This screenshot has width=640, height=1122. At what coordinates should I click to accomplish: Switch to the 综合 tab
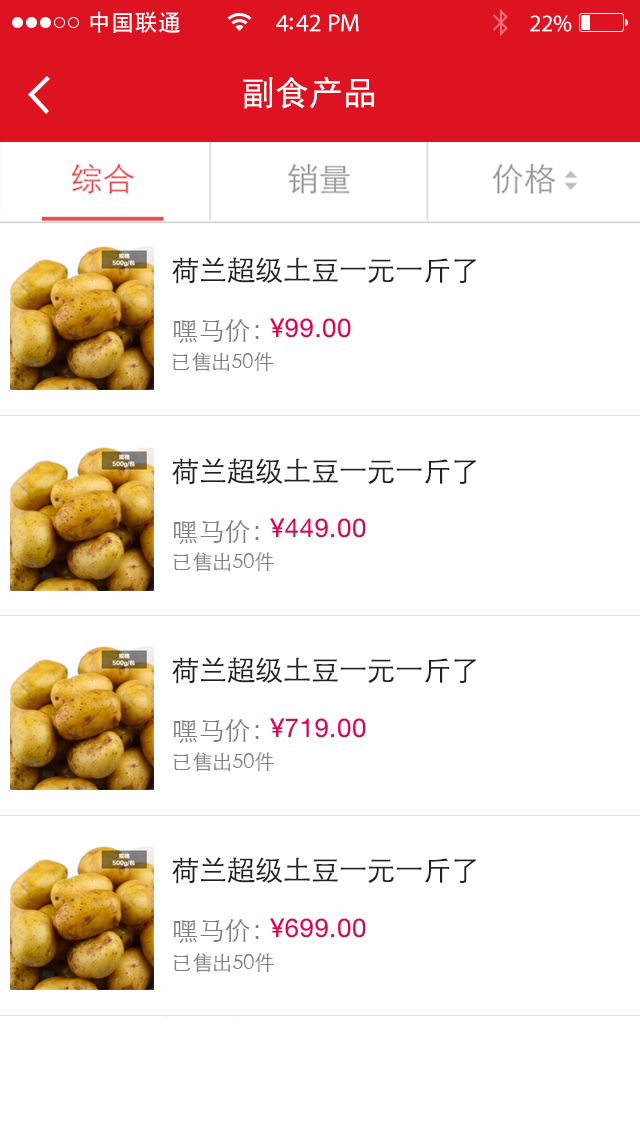pos(103,180)
